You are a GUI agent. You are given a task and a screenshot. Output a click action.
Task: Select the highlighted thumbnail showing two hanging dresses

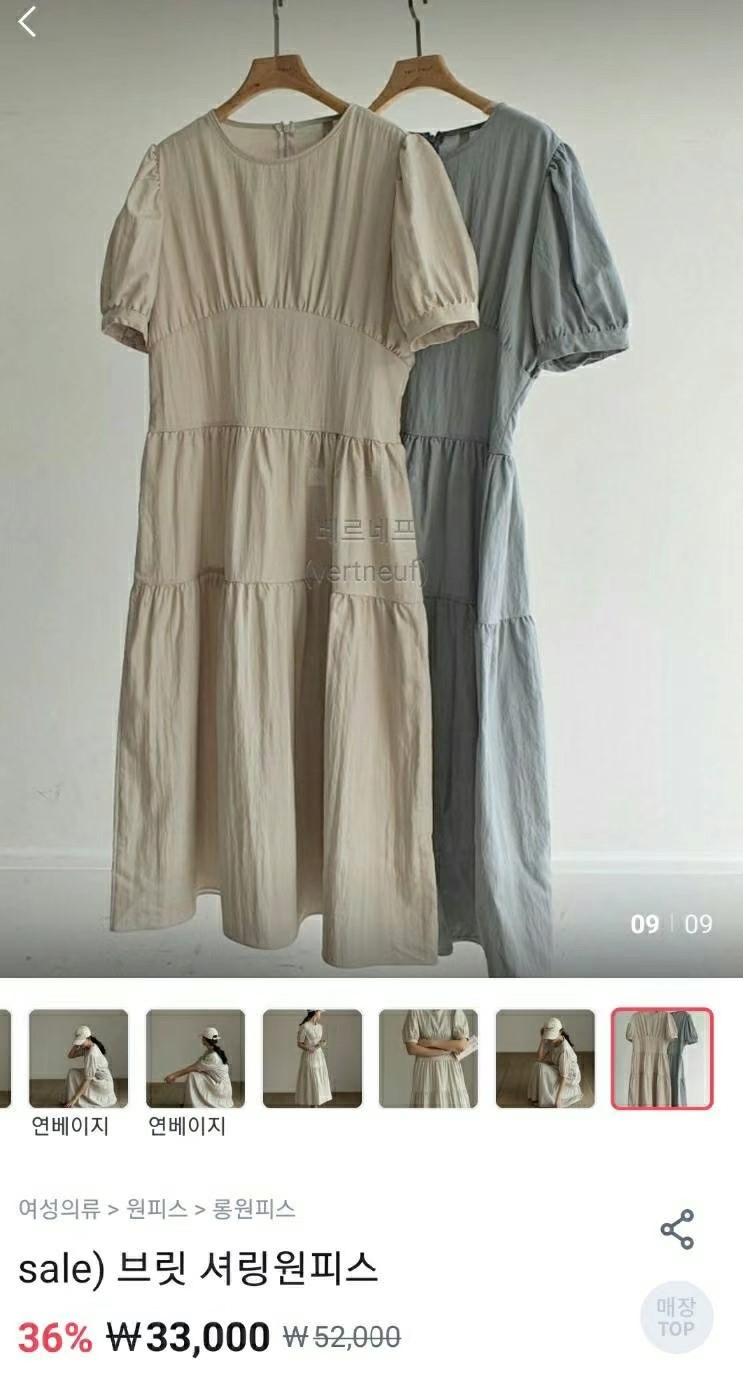pos(662,1059)
